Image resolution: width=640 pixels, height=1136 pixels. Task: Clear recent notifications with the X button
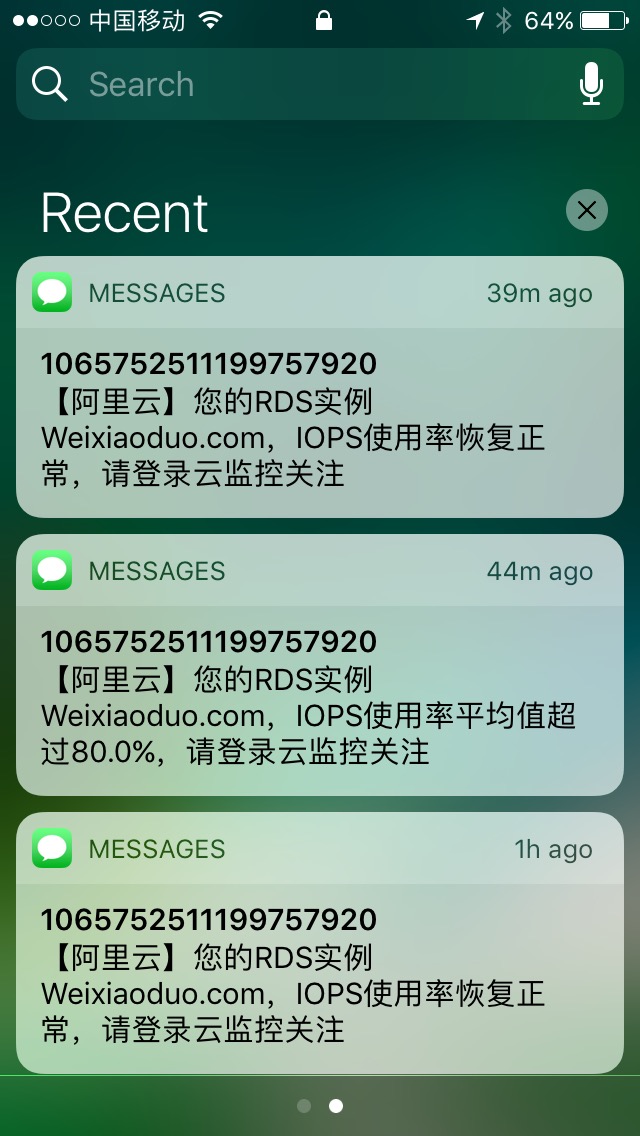pos(586,210)
